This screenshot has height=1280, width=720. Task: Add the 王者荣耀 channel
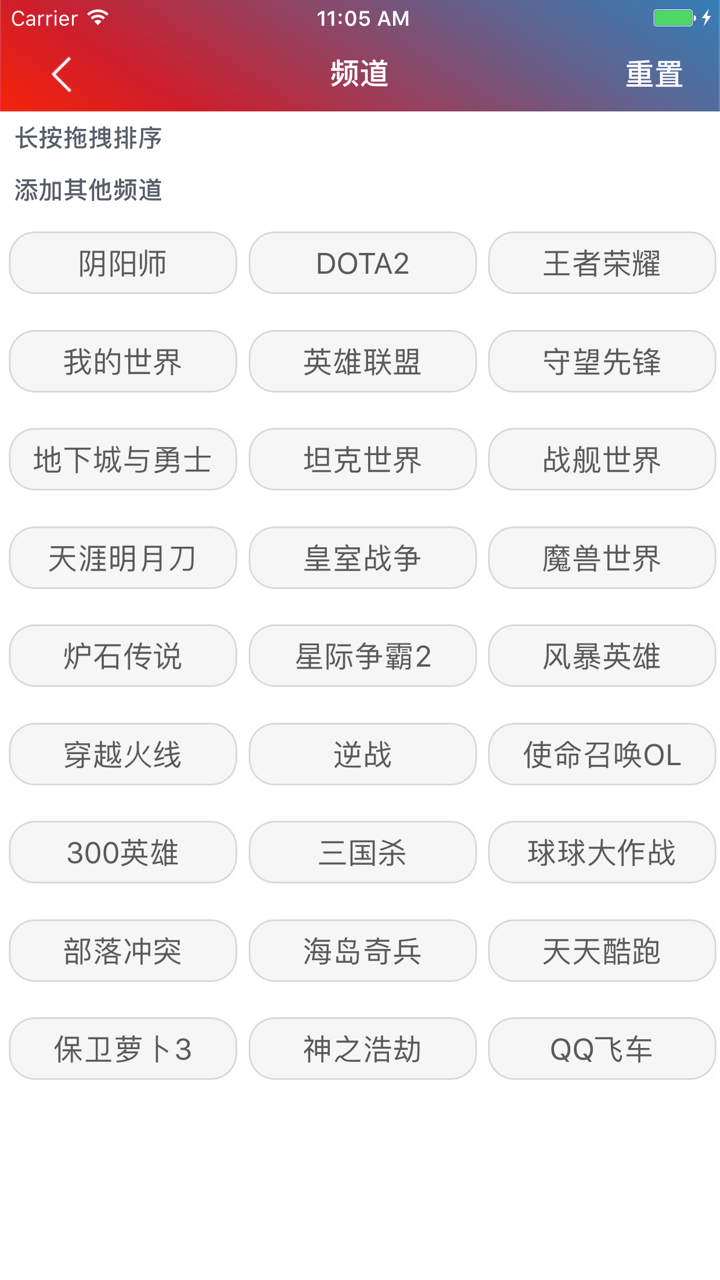pos(601,262)
